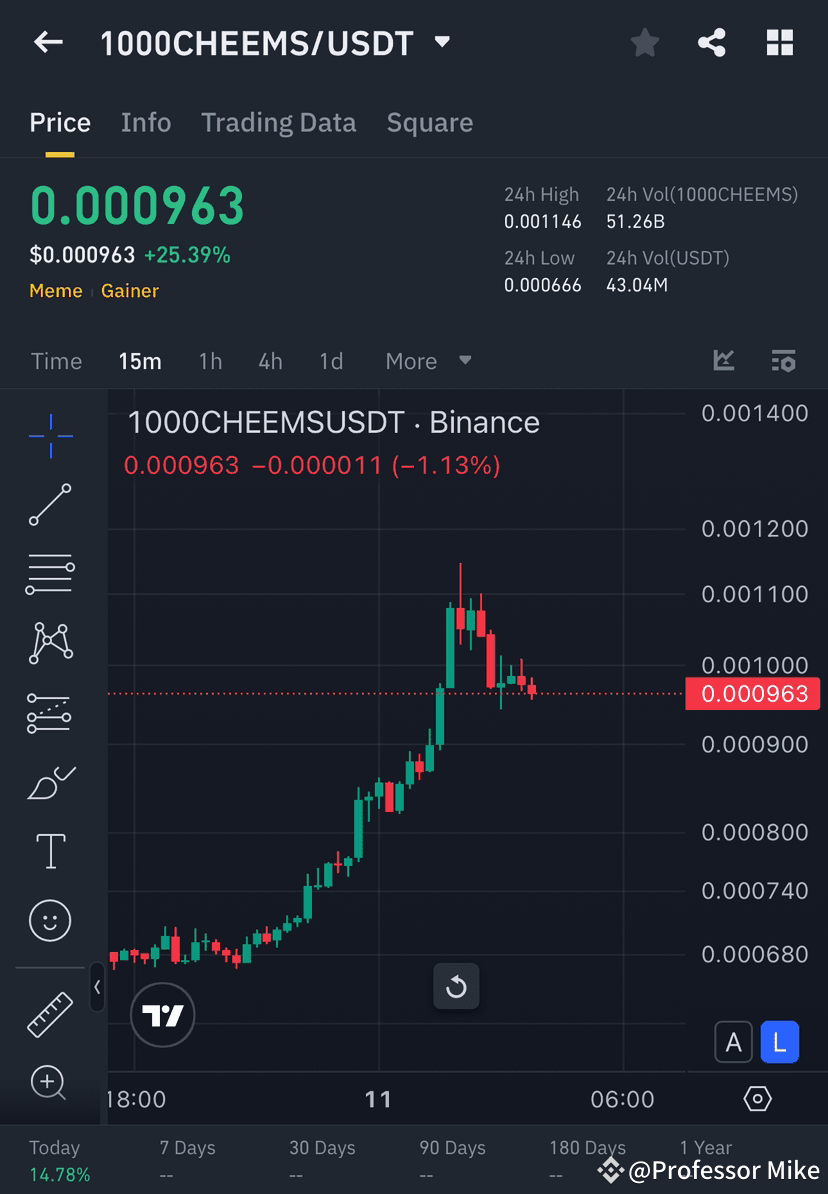Viewport: 828px width, 1194px height.
Task: Select the text annotation tool
Action: [x=49, y=851]
